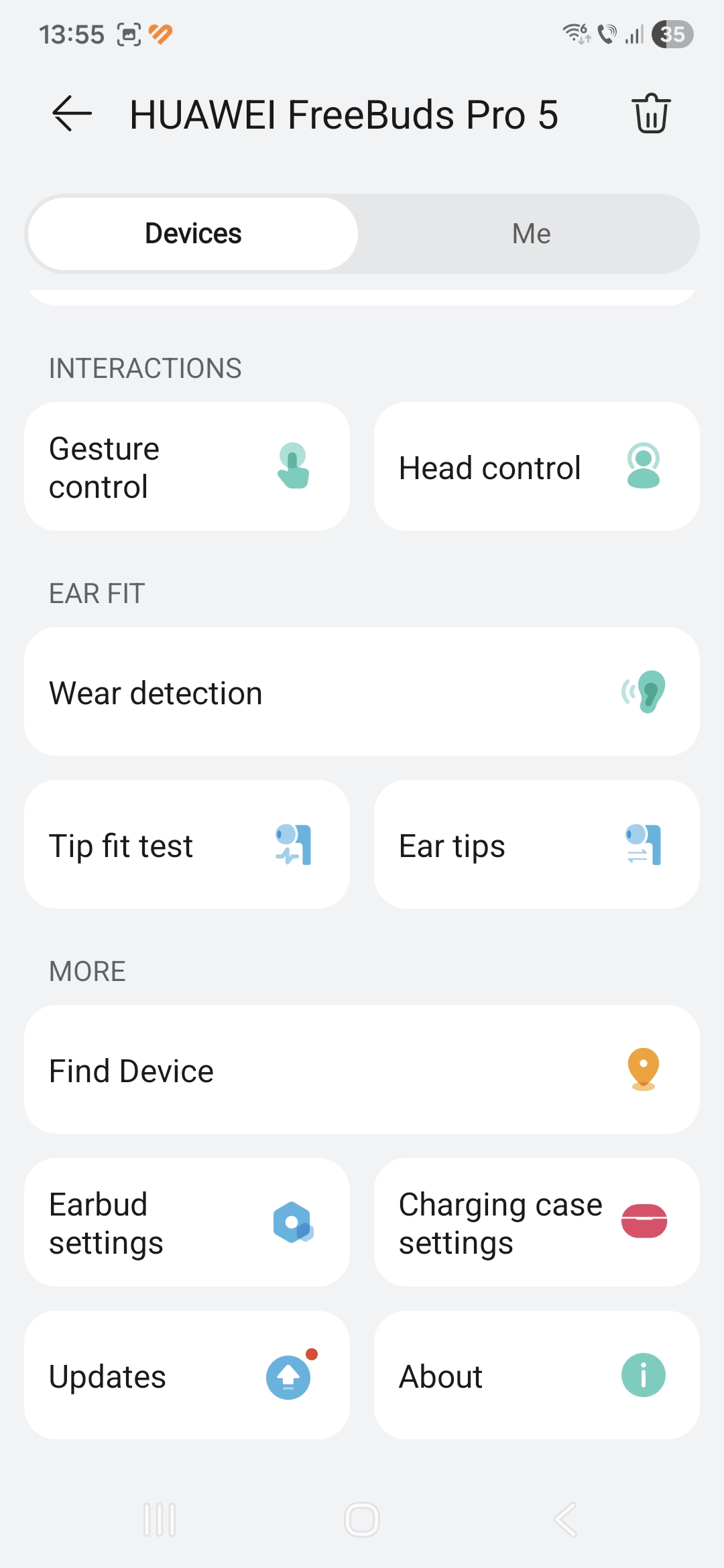Open Earbud settings

tap(187, 1223)
